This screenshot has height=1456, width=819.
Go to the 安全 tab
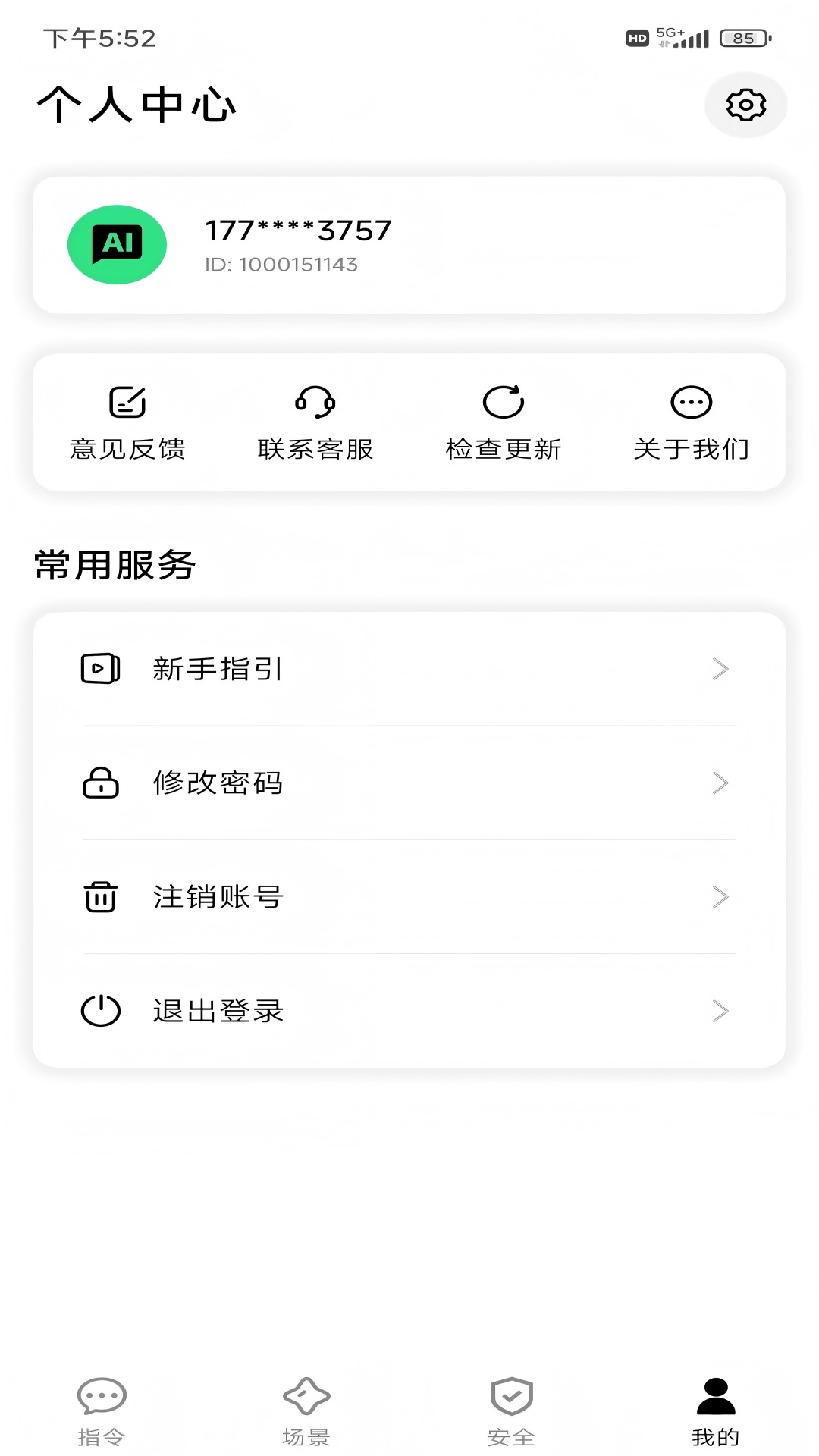511,1410
